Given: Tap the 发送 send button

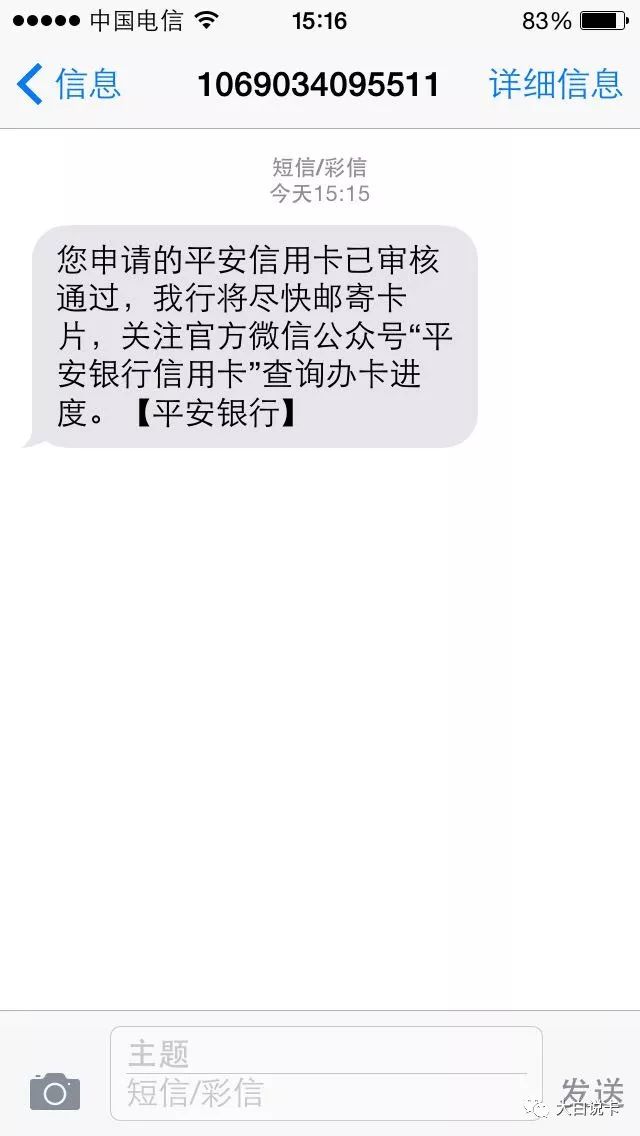Looking at the screenshot, I should coord(592,1091).
